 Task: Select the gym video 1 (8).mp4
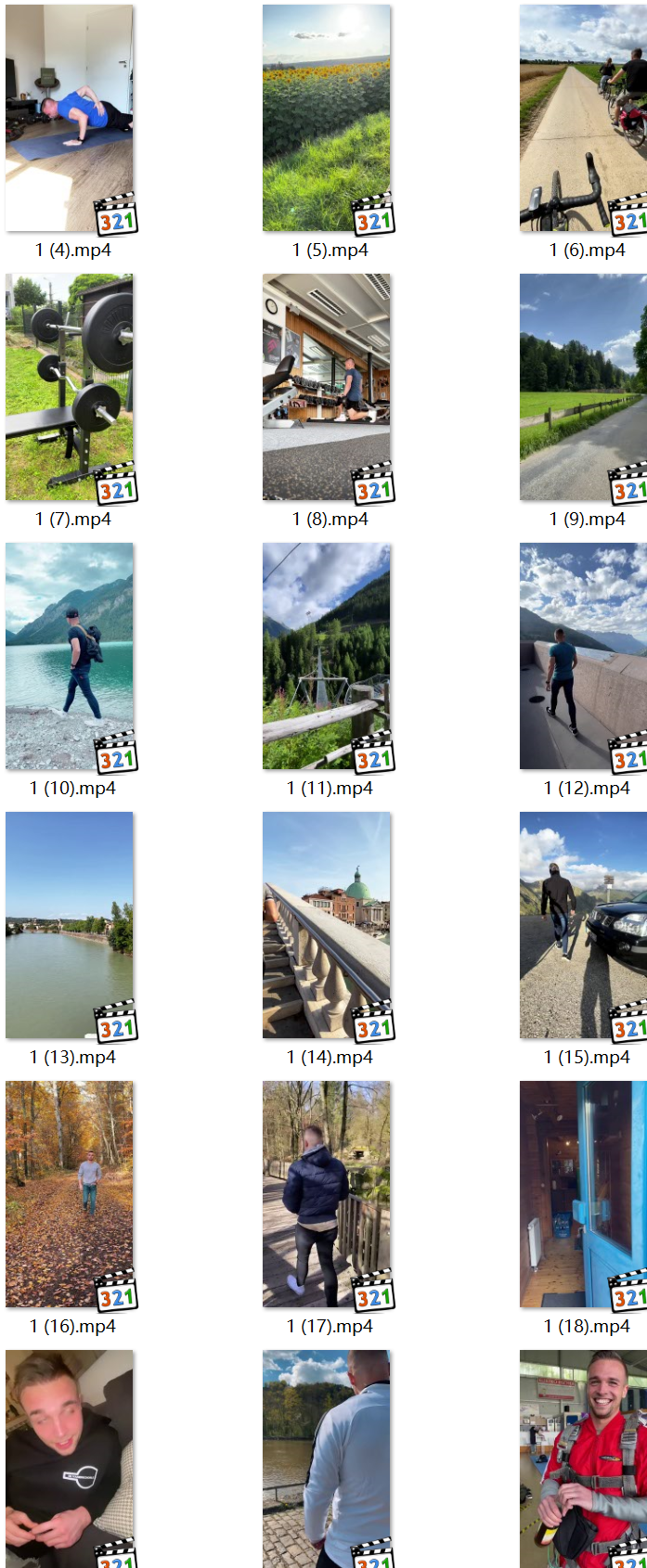tap(326, 388)
